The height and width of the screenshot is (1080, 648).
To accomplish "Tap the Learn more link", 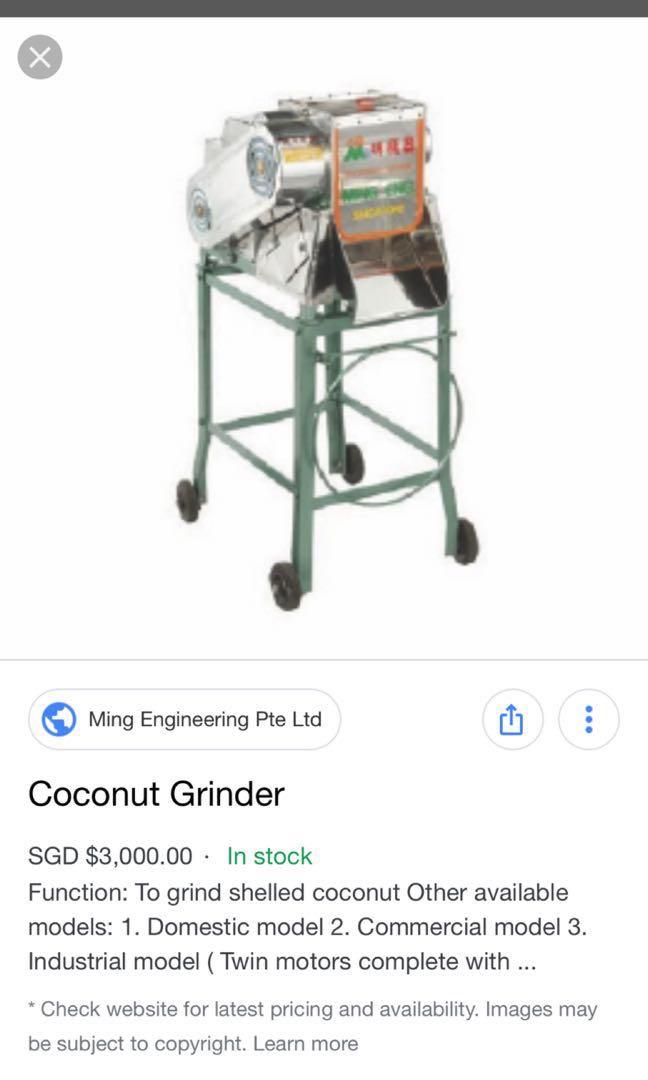I will pos(305,1043).
